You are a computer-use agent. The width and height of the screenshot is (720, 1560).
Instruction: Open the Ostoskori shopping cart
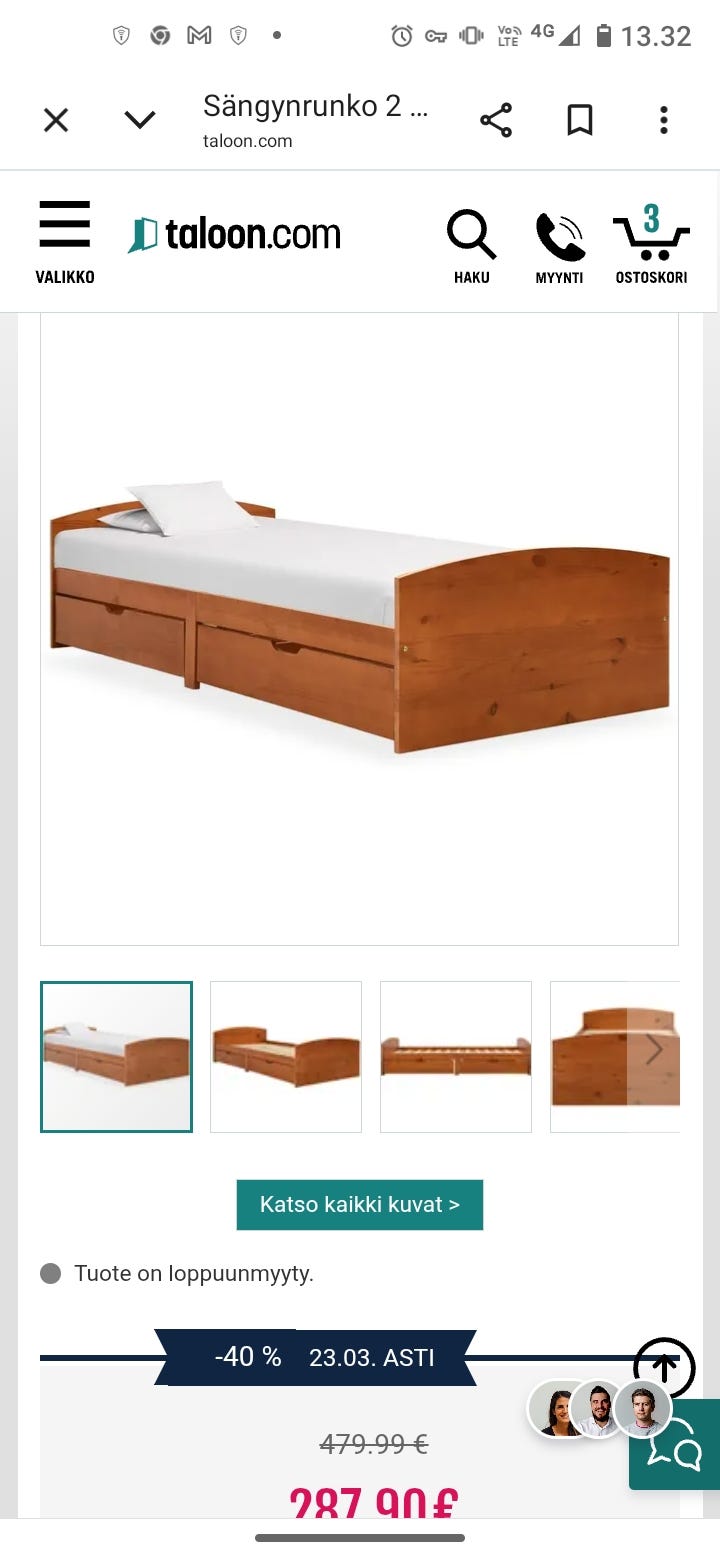click(x=651, y=244)
